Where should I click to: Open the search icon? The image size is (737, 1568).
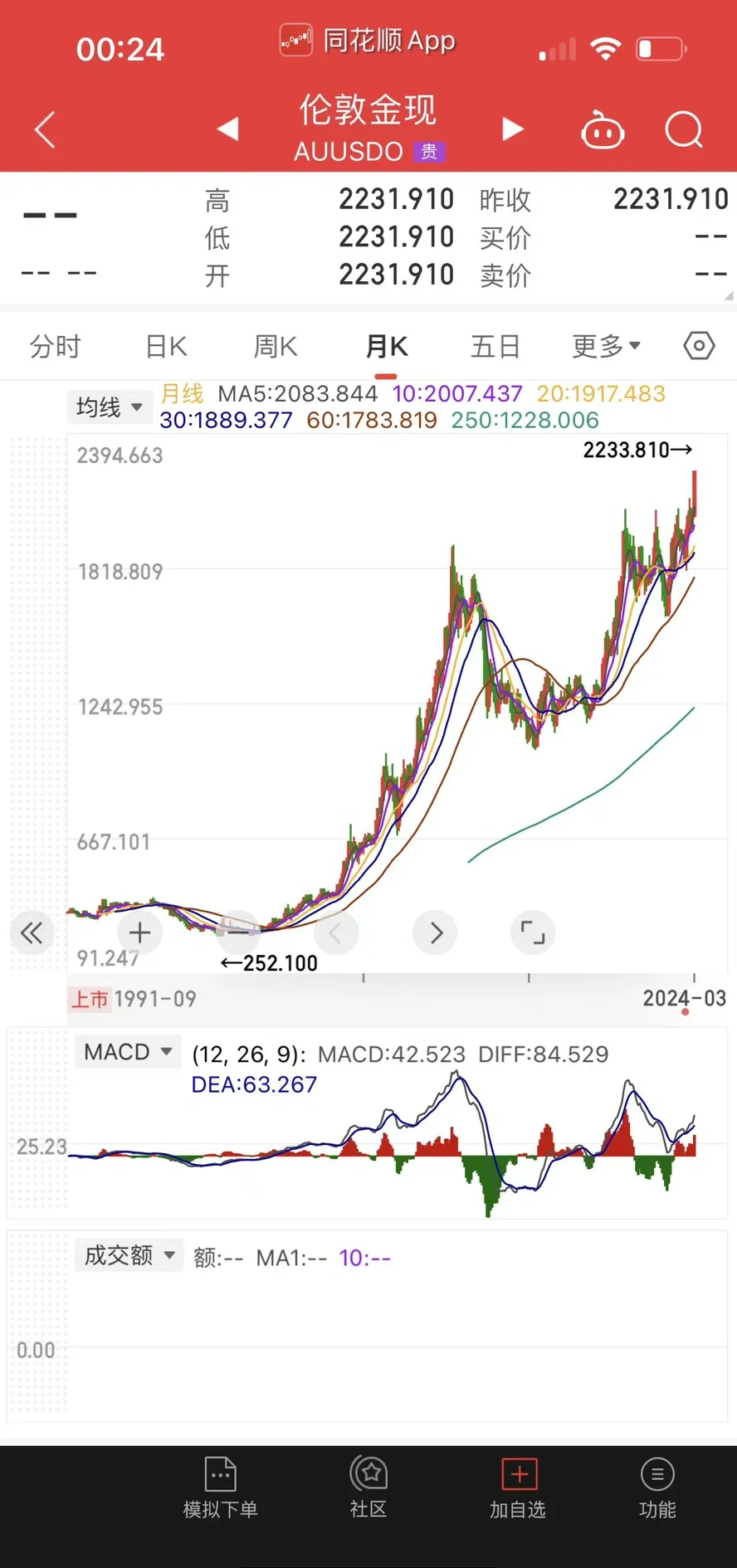tap(683, 130)
